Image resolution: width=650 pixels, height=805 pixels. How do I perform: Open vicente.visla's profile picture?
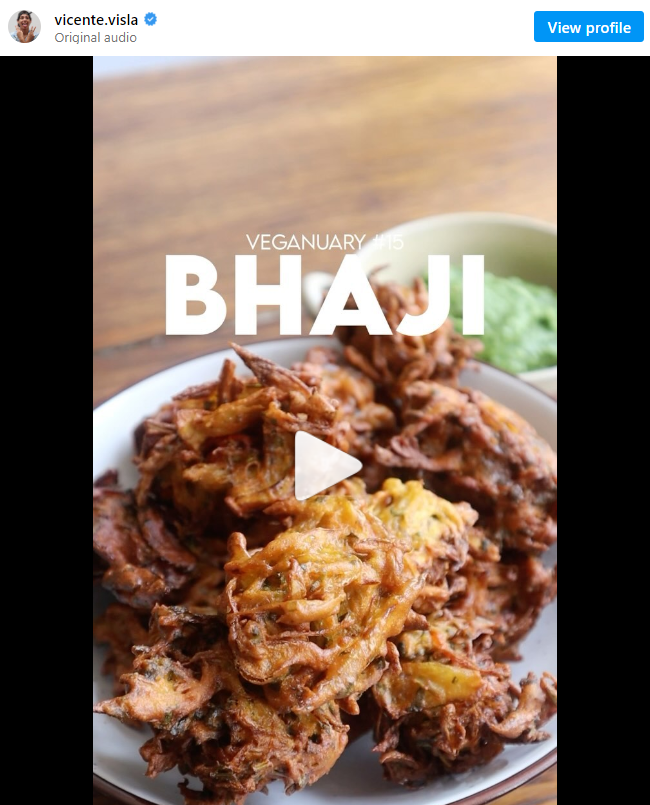(25, 27)
